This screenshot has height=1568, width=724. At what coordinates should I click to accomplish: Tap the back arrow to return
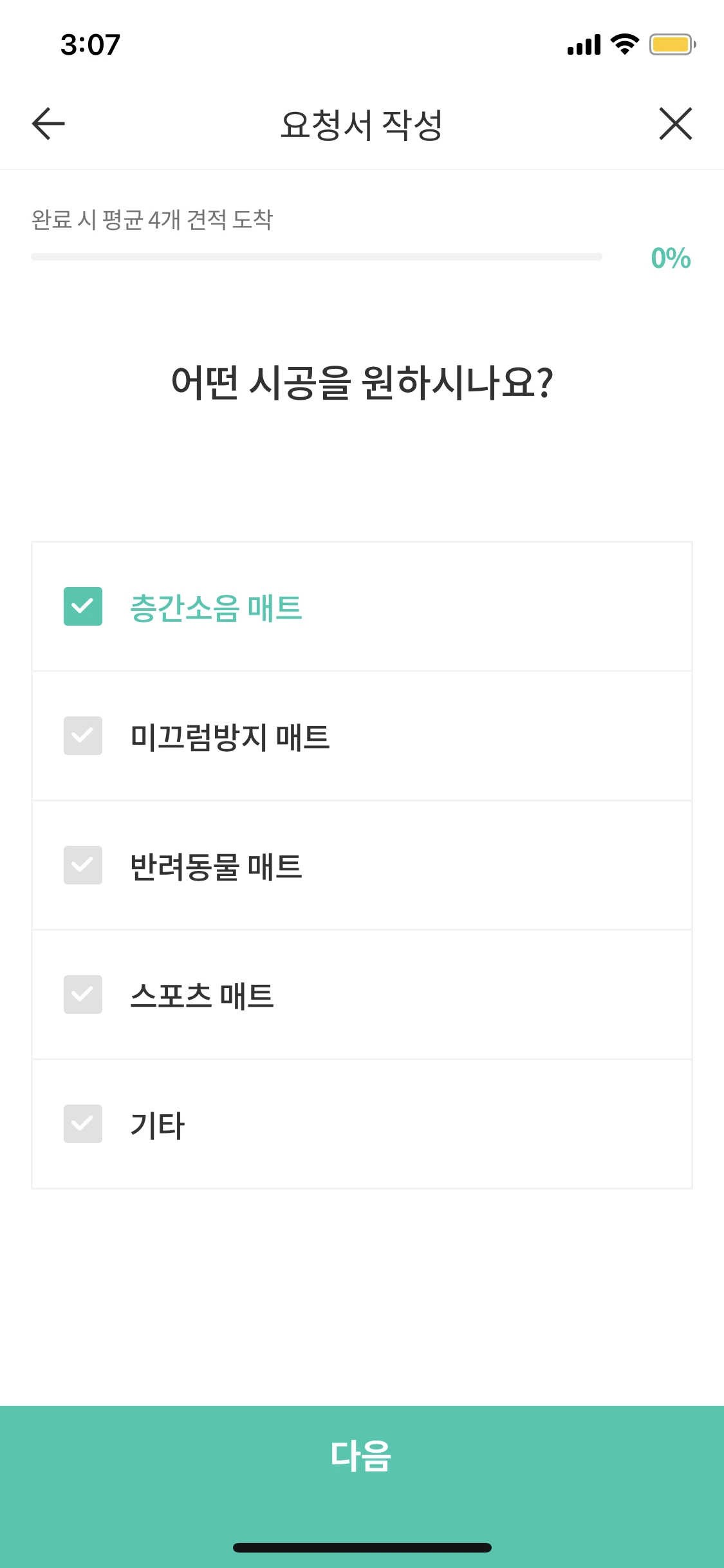point(46,124)
